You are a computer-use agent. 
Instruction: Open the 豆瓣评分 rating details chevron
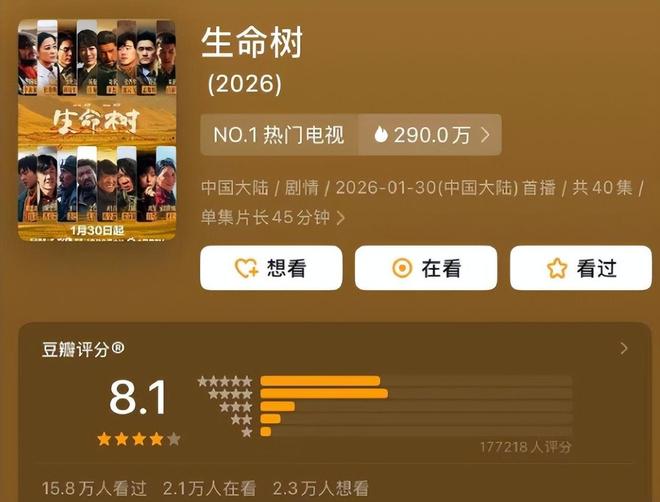click(624, 349)
